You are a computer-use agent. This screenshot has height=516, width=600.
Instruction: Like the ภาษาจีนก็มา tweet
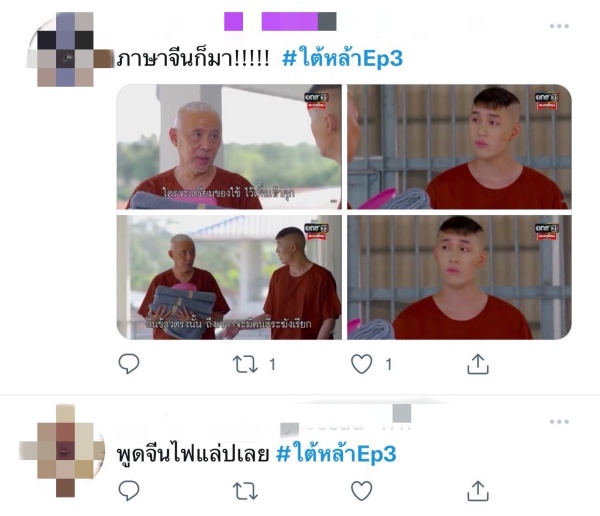361,364
